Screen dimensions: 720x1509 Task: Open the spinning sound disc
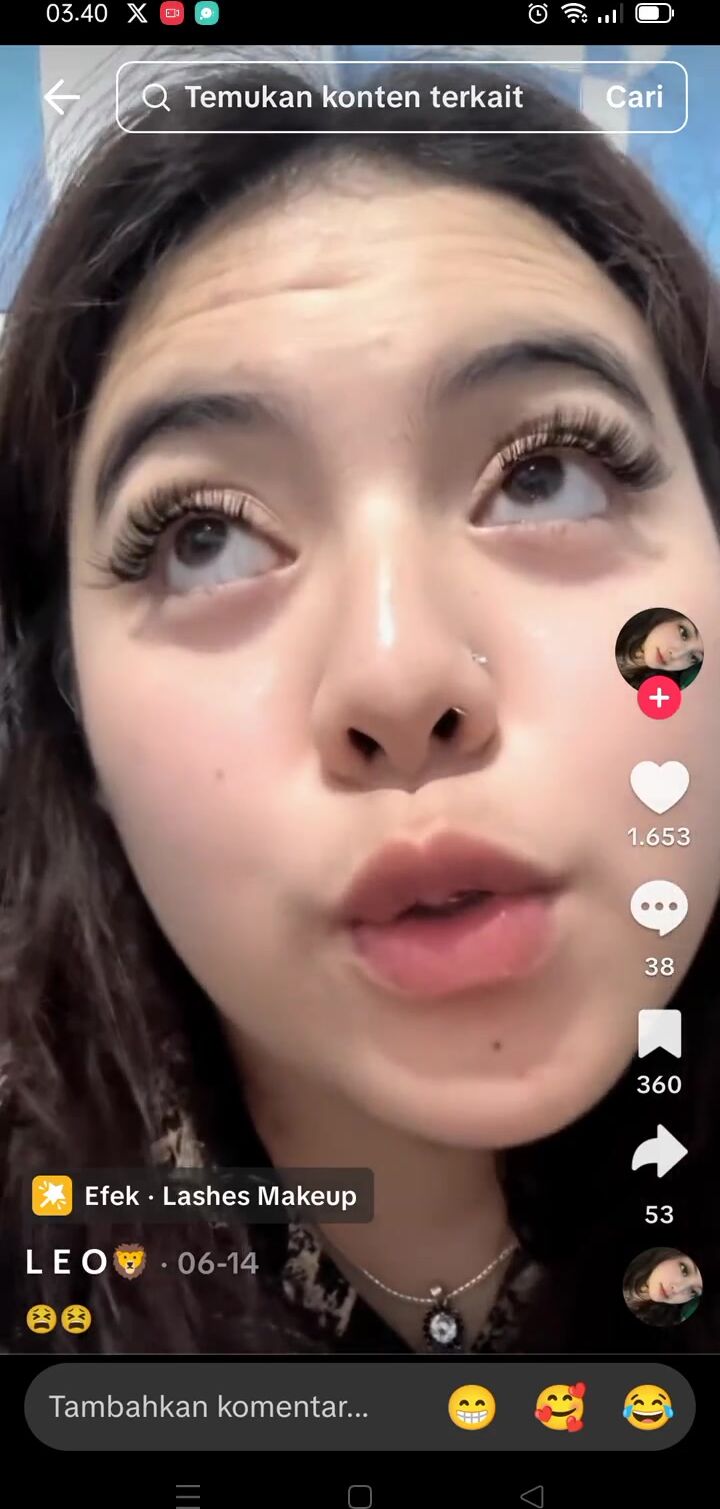point(662,1286)
